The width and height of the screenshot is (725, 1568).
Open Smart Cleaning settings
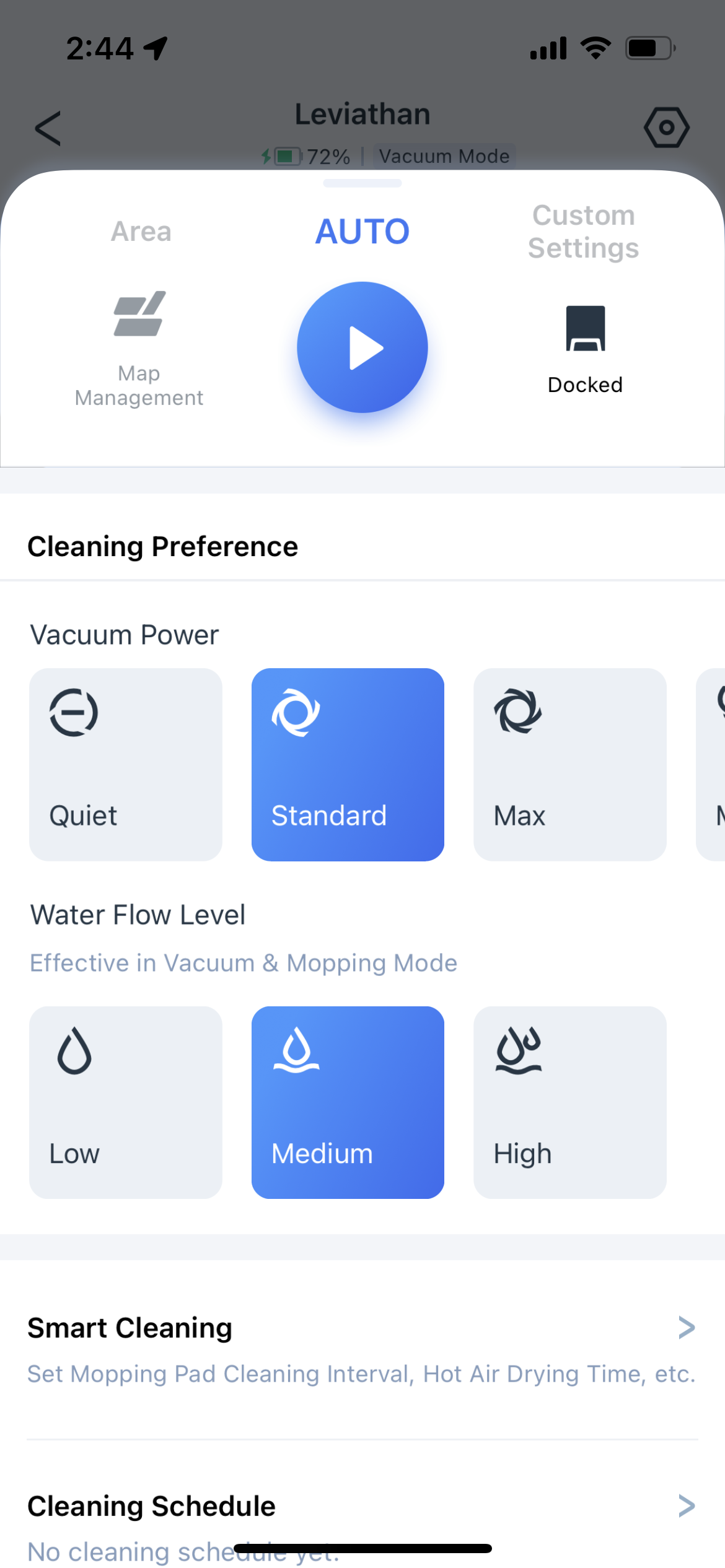click(x=362, y=1350)
